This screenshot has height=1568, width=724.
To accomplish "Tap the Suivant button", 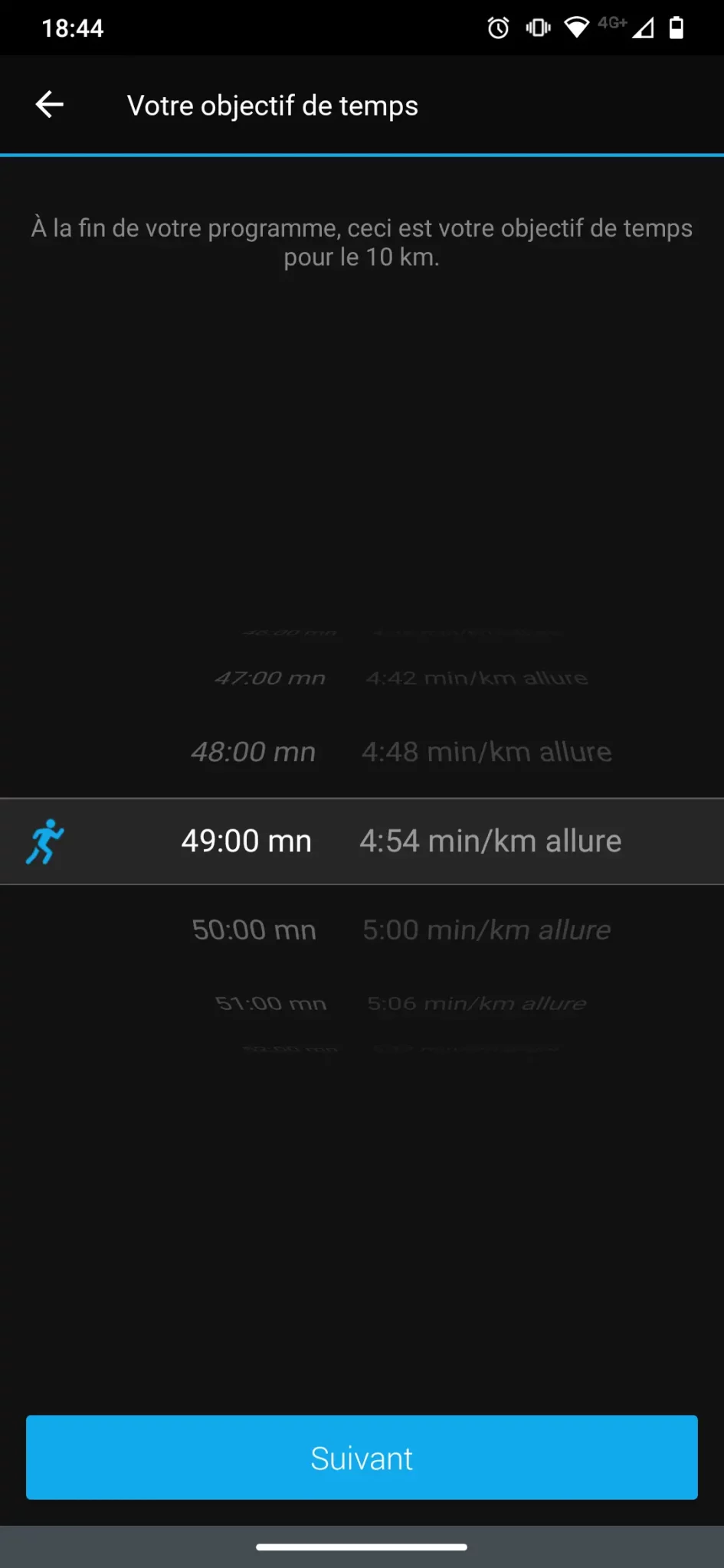I will 362,1457.
